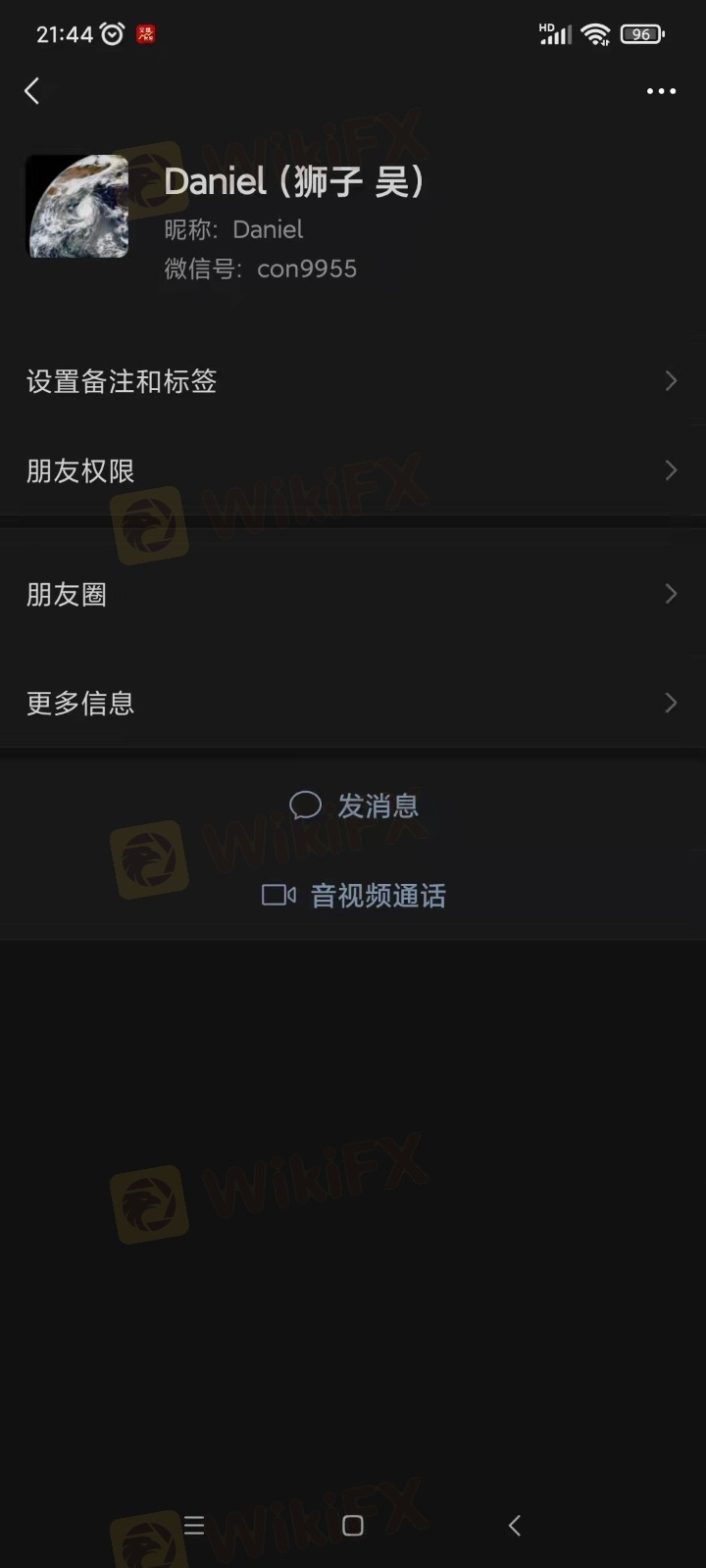Tap 发消息 to message Daniel
706x1568 pixels.
click(354, 806)
